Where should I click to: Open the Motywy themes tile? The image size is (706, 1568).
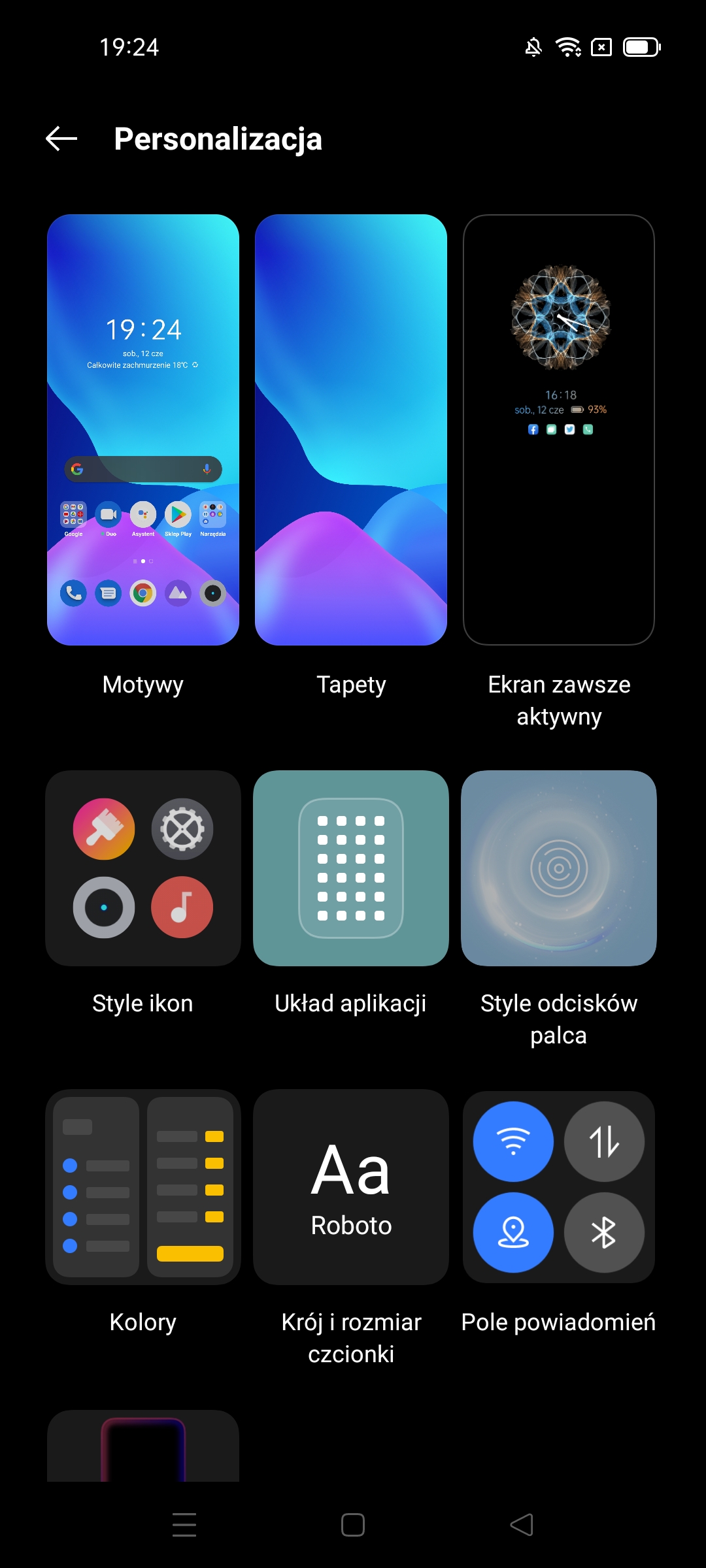click(x=143, y=430)
